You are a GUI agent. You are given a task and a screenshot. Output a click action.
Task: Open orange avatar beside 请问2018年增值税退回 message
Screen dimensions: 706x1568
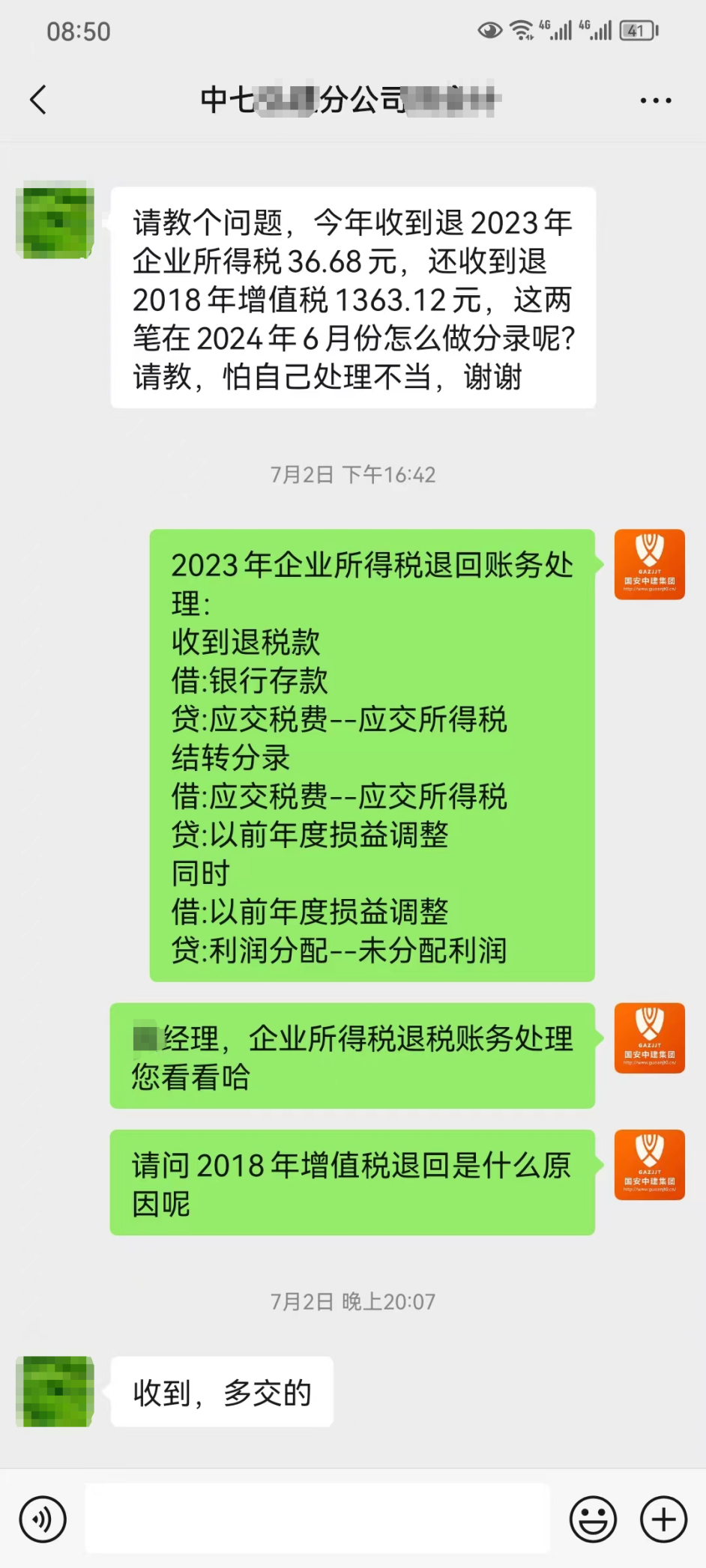coord(650,1165)
